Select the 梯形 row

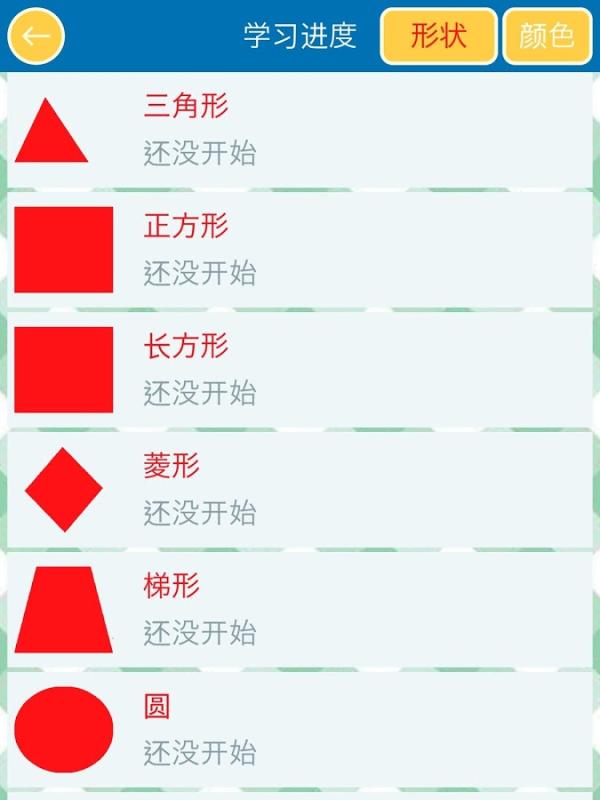pyautogui.click(x=300, y=610)
